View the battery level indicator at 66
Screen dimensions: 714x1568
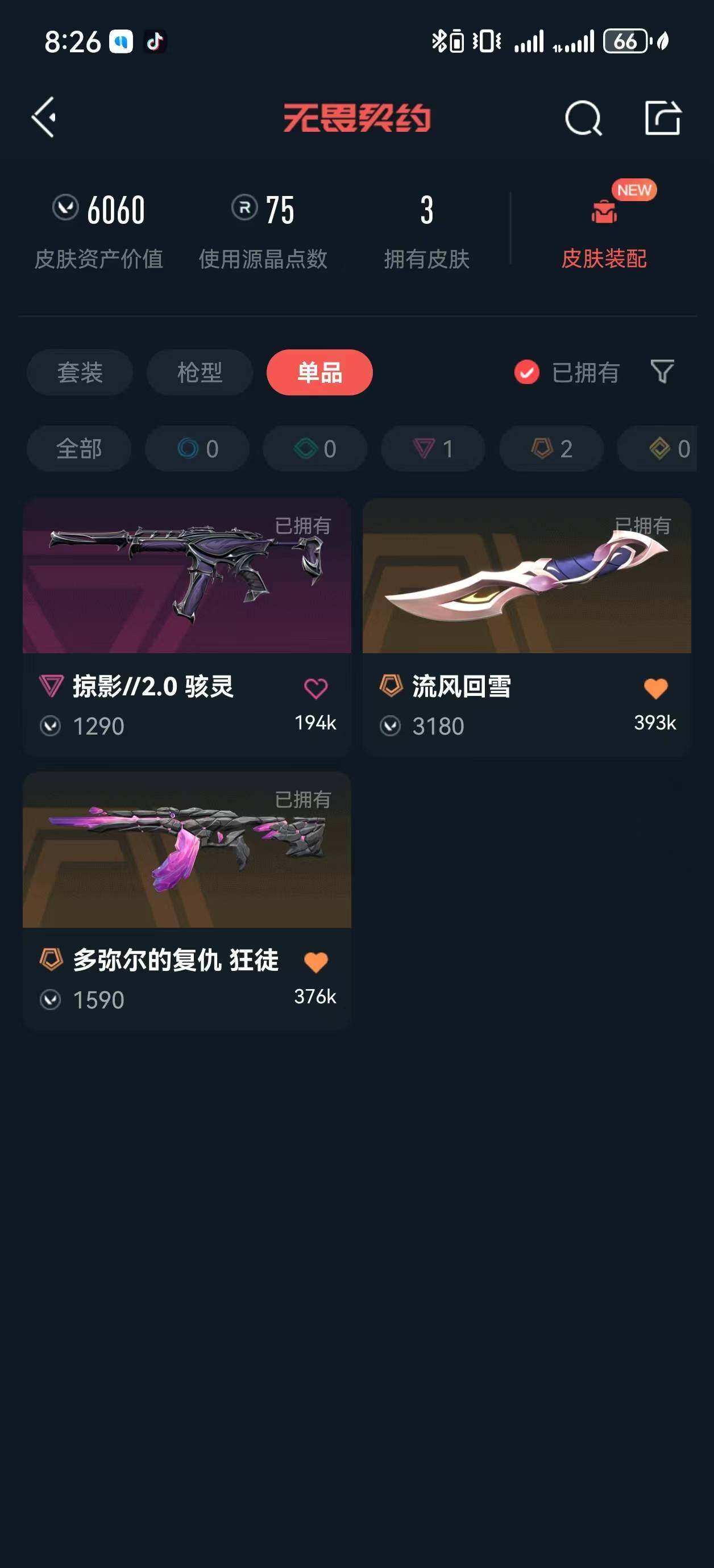(626, 41)
